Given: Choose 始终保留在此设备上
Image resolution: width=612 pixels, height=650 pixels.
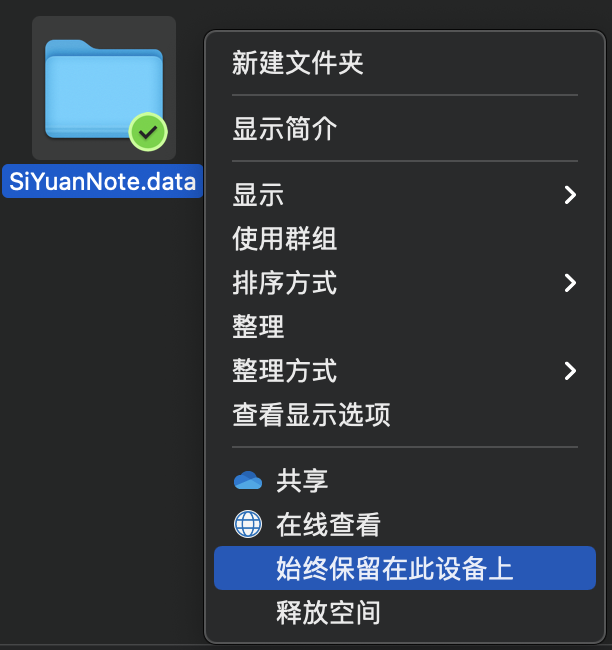Looking at the screenshot, I should (394, 568).
